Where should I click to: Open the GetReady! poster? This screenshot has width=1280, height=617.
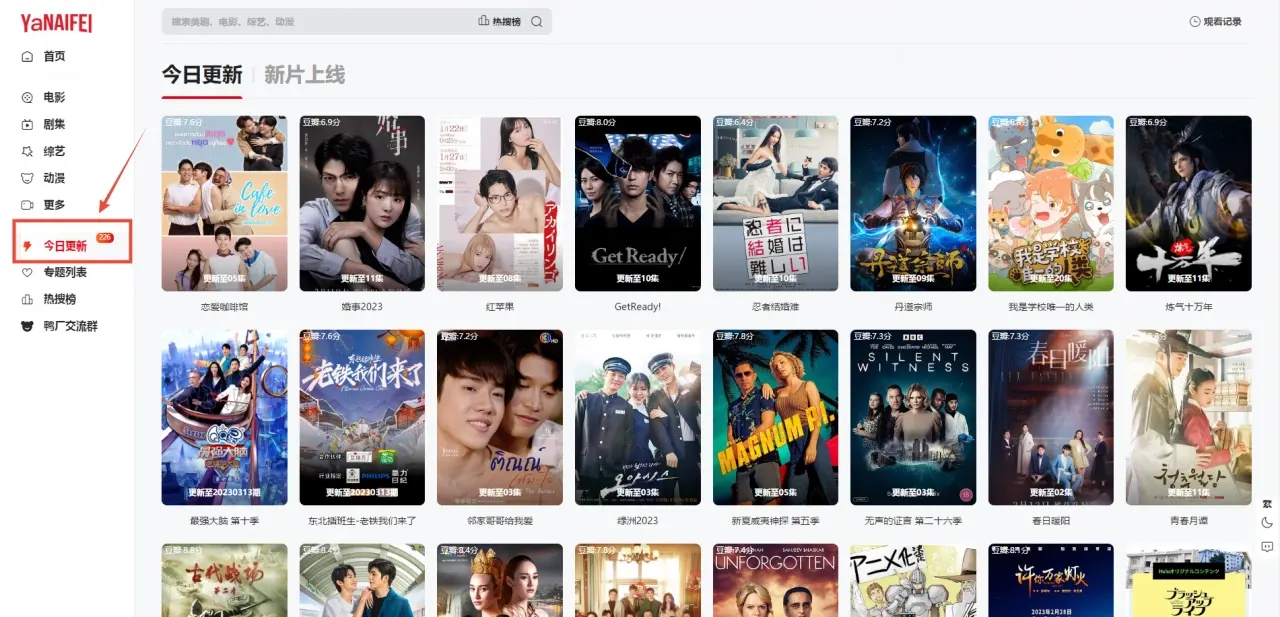[637, 204]
